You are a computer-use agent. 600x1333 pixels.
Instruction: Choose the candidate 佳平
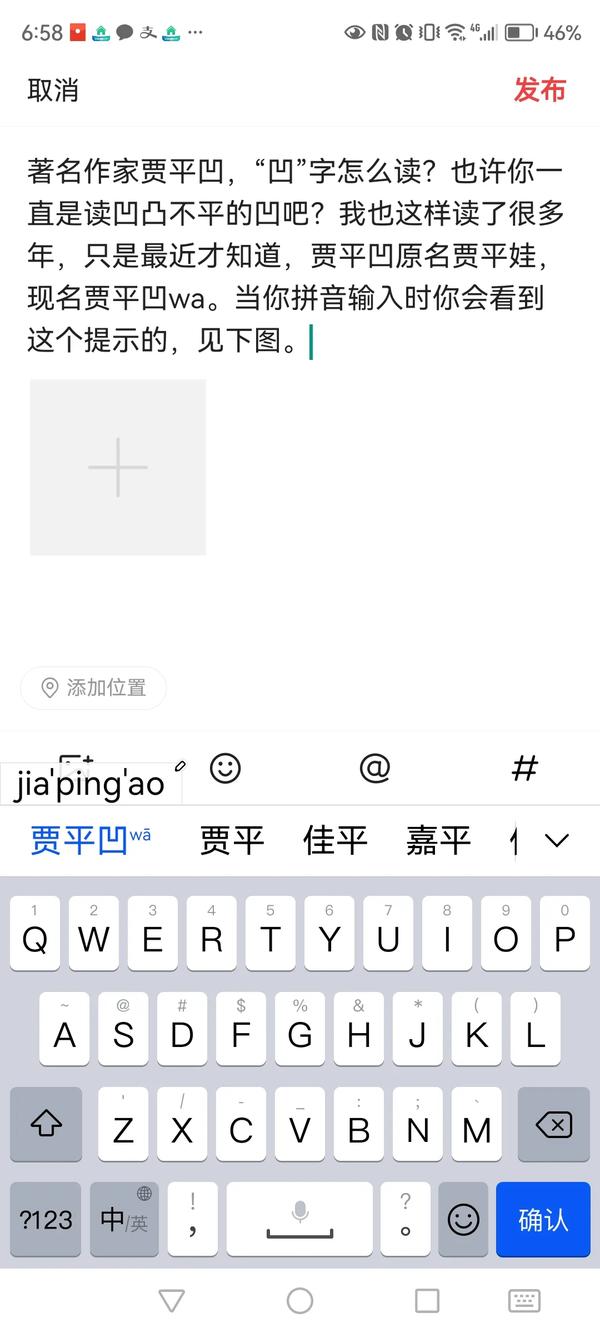[x=335, y=840]
